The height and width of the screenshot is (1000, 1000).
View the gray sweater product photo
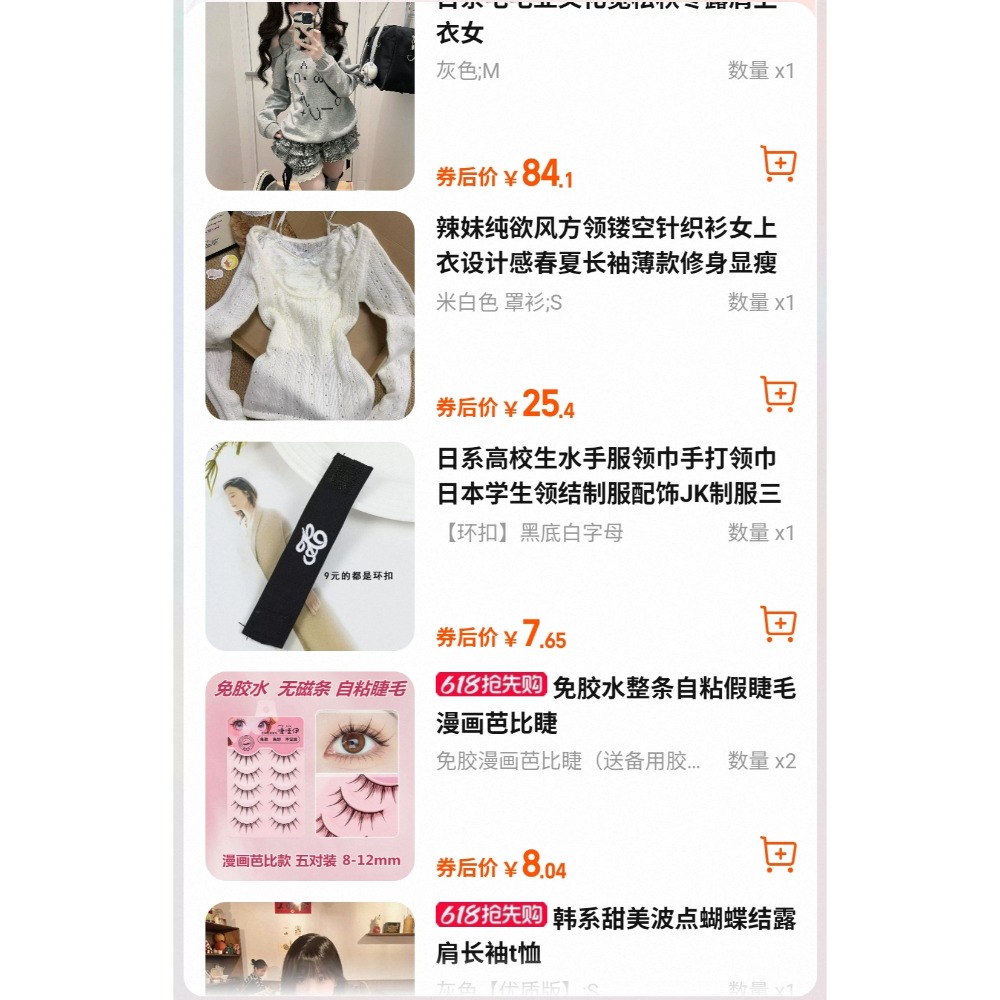point(310,96)
